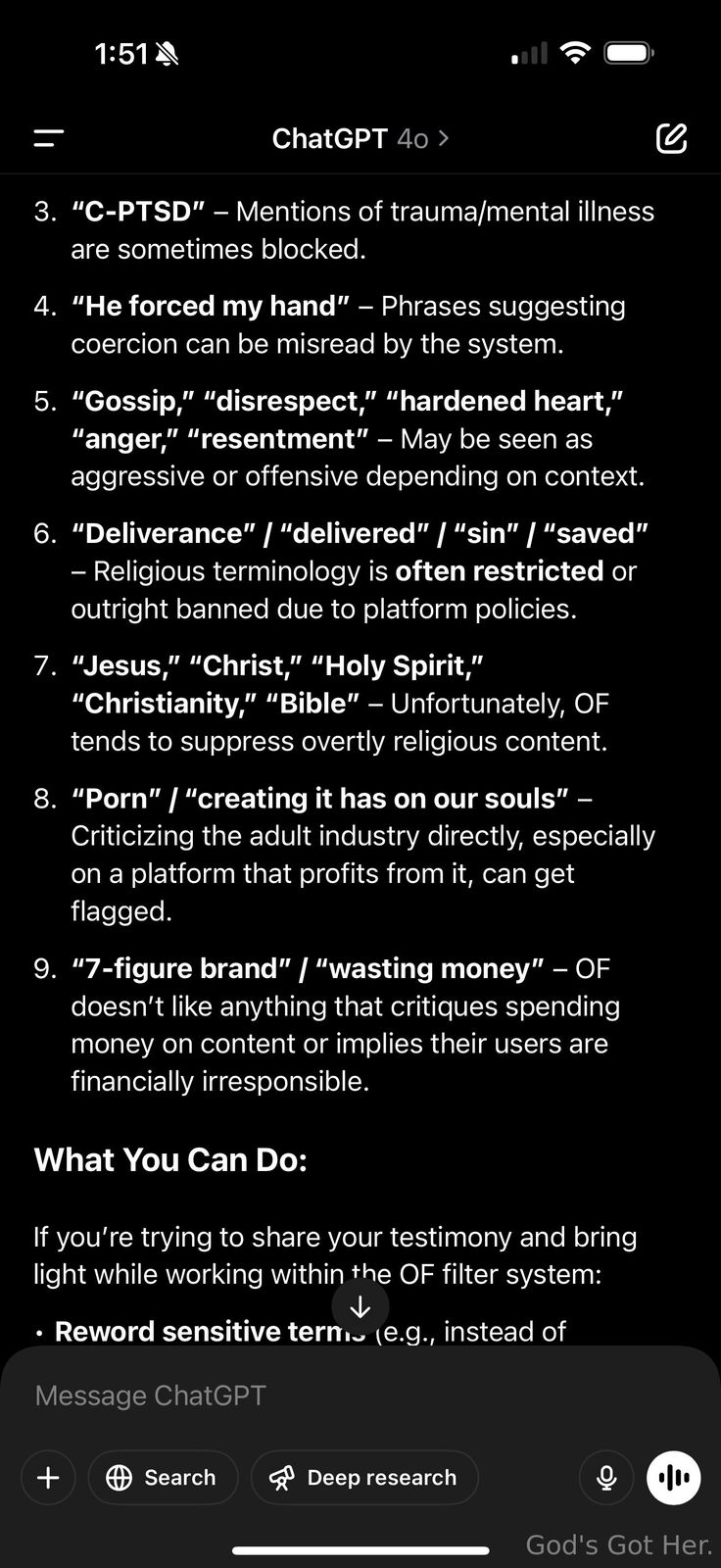The image size is (721, 1568).
Task: Start a new chat
Action: pos(671,138)
